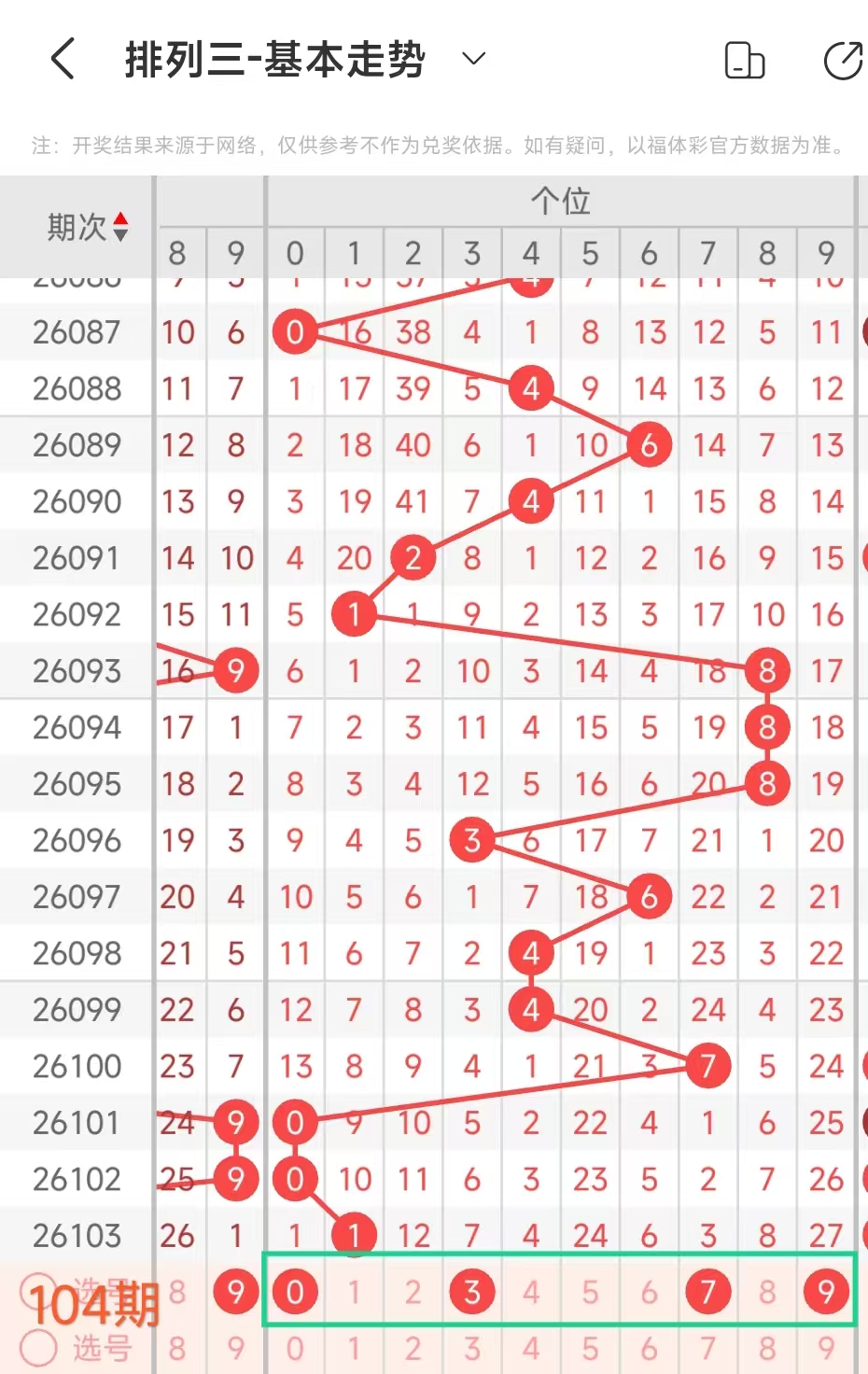The height and width of the screenshot is (1374, 868).
Task: Pick 5 in the highlighted 选号 row
Action: click(590, 1292)
